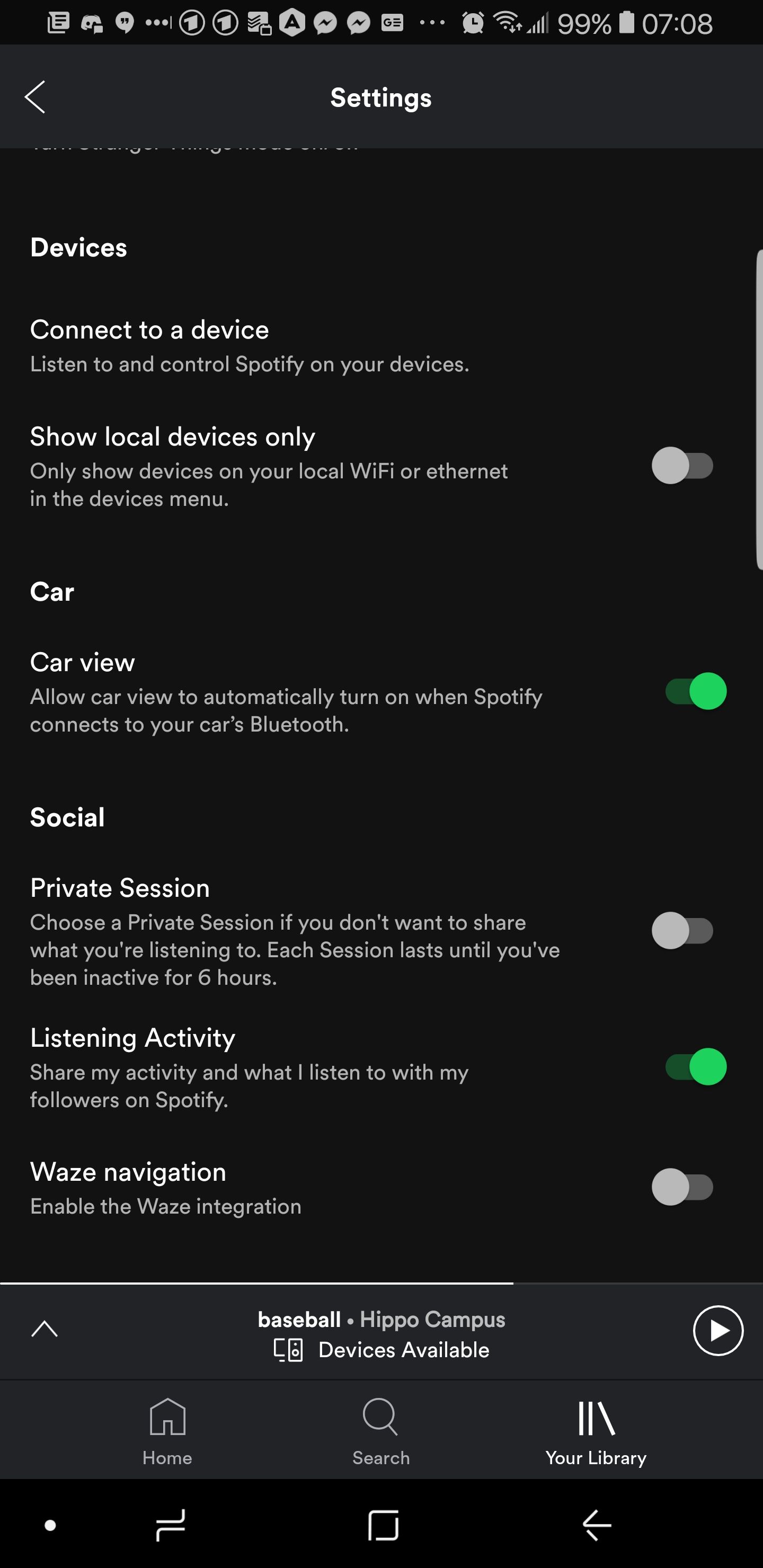763x1568 pixels.
Task: Tap the Settings page title
Action: click(x=381, y=97)
